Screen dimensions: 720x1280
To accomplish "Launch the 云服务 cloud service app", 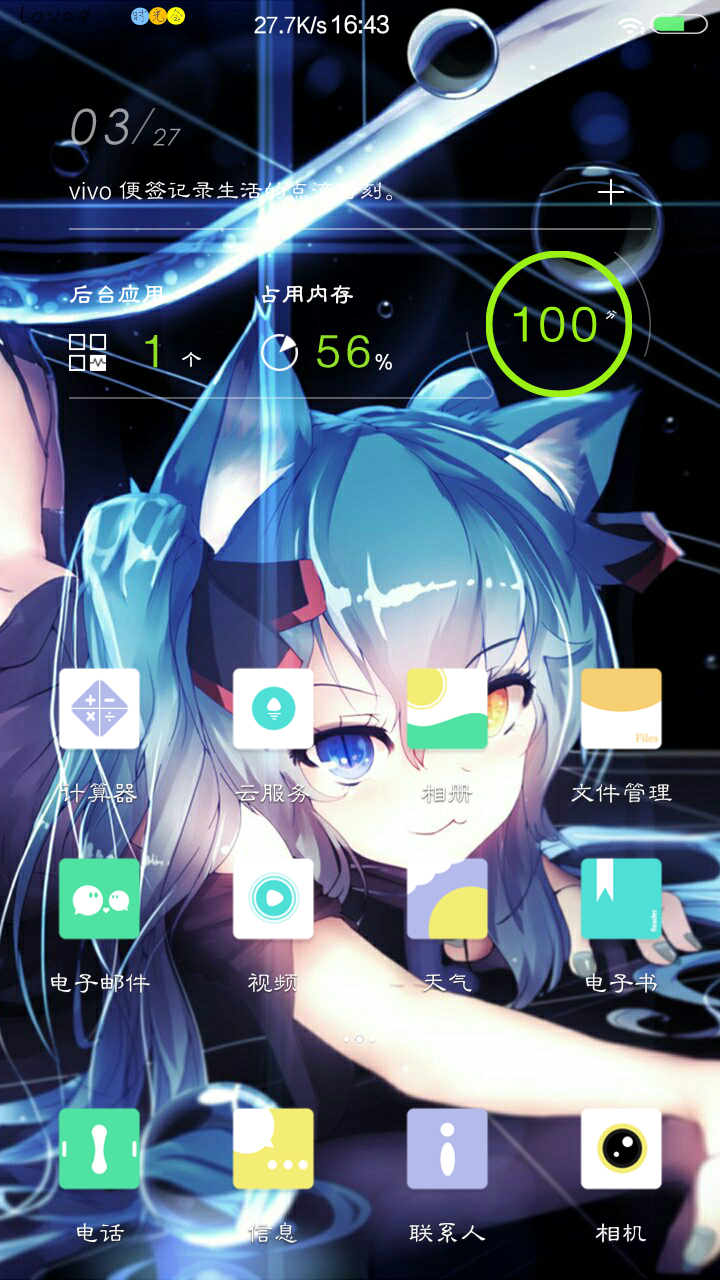I will click(273, 709).
